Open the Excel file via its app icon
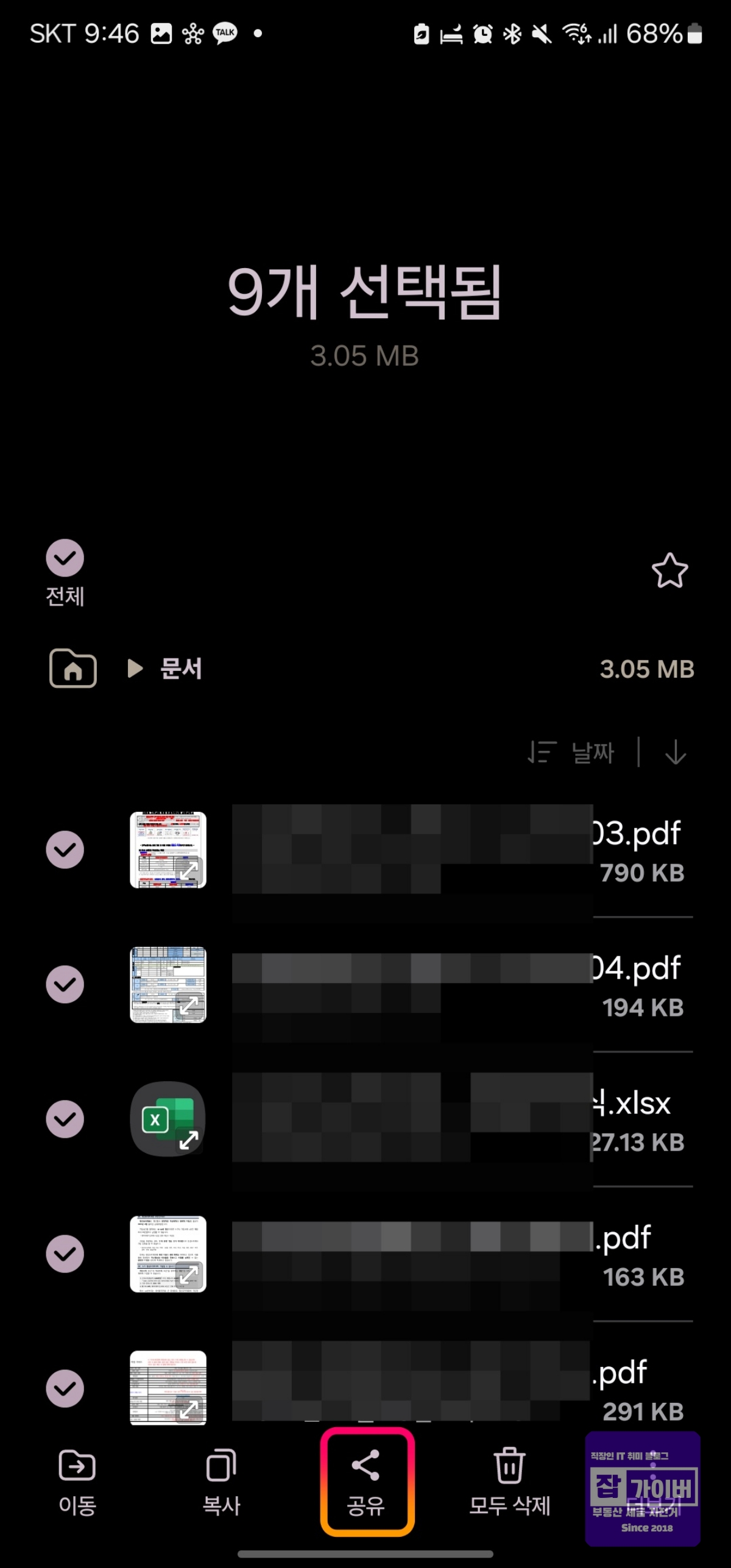 (x=168, y=1119)
